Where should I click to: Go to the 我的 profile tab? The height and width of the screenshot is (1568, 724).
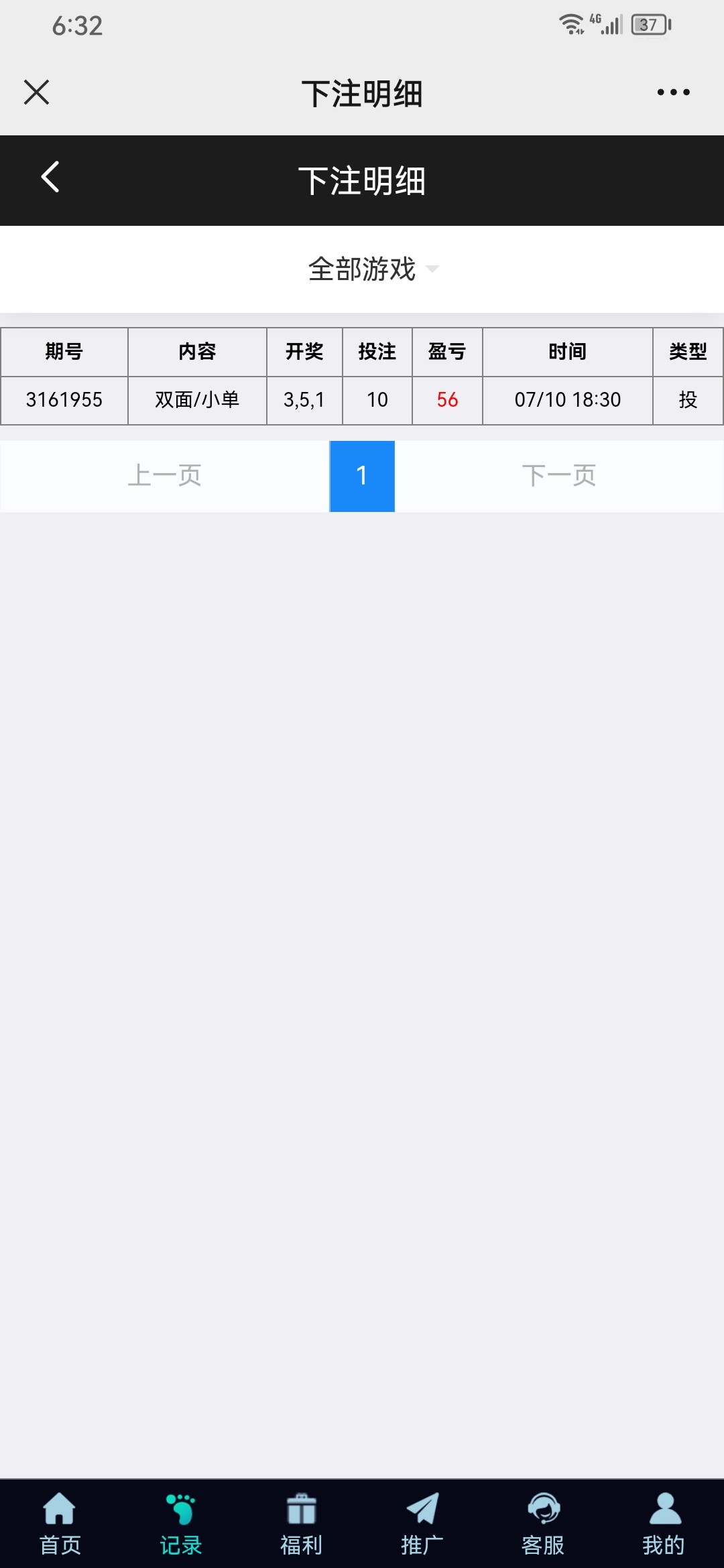point(664,1524)
